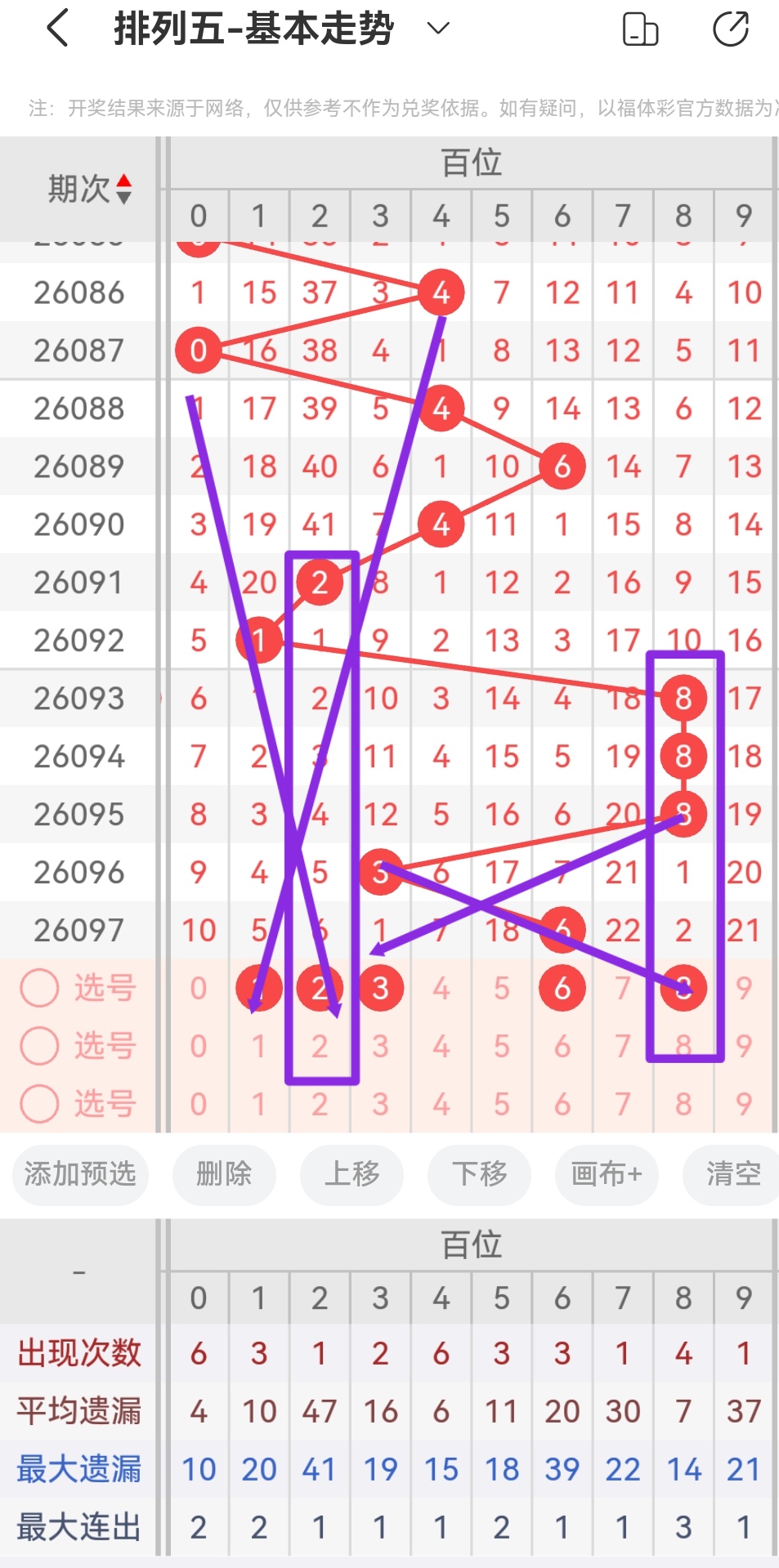Expand the title dropdown next to 排列五-基本走势
This screenshot has width=779, height=1568.
coord(437,29)
